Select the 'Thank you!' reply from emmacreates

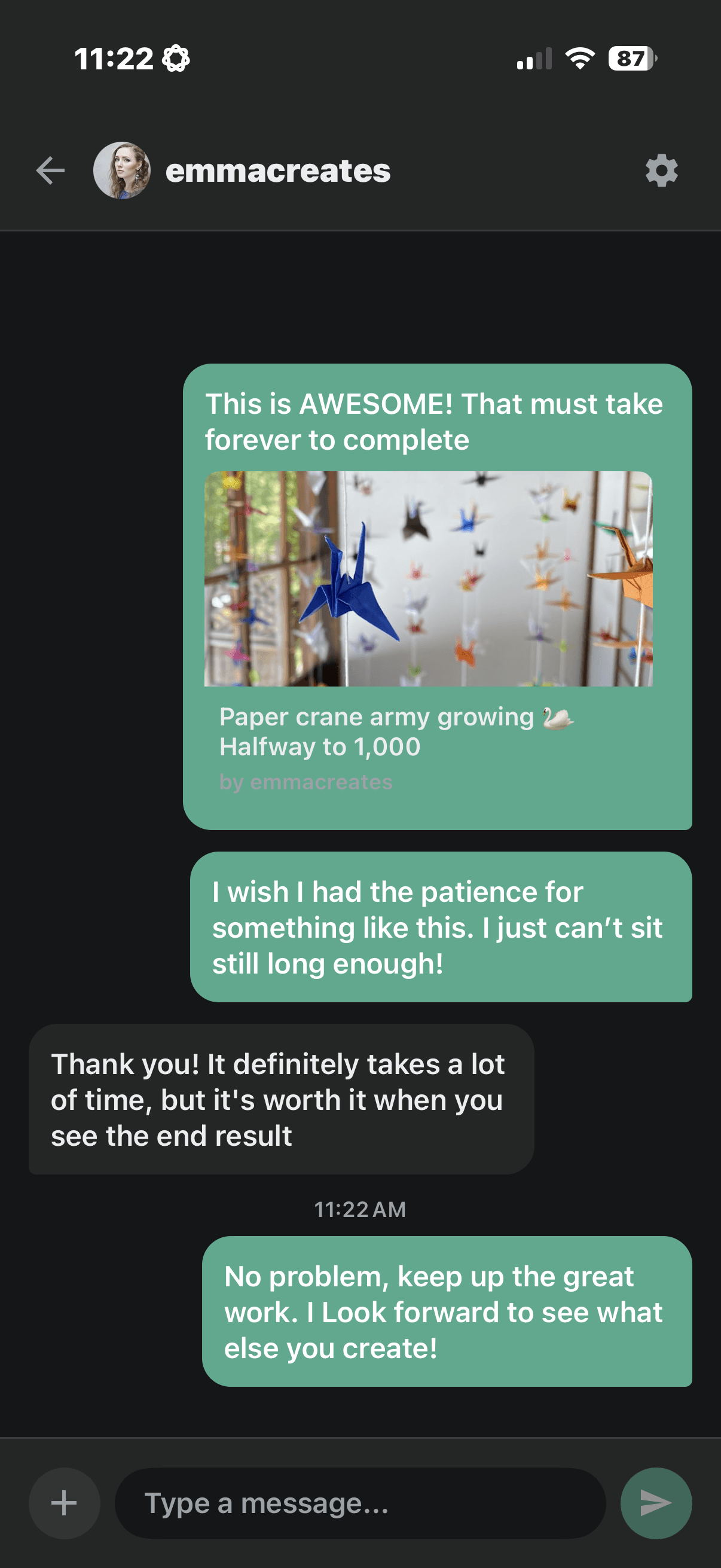click(280, 1099)
